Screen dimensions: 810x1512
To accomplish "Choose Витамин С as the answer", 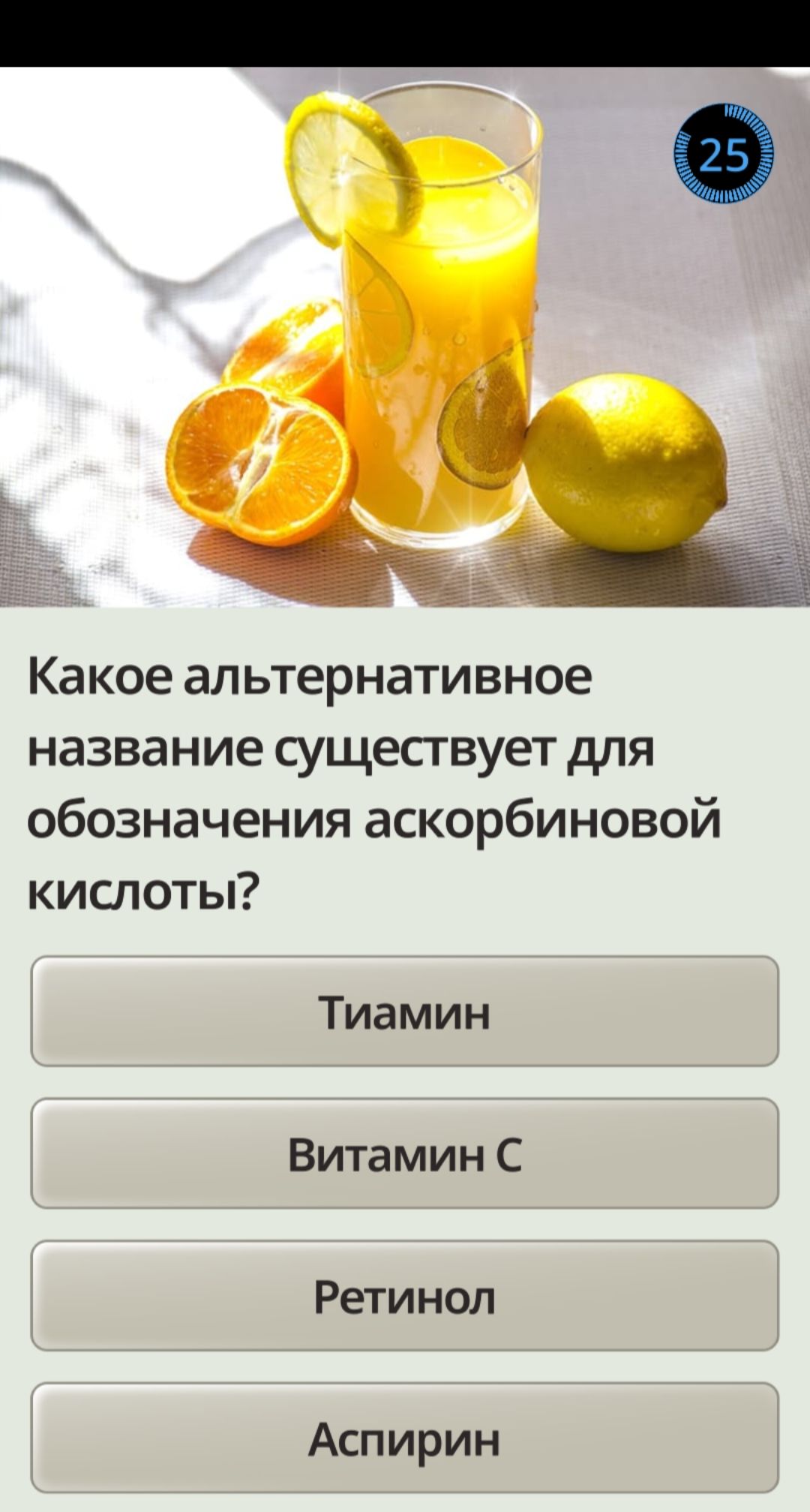I will [404, 1153].
